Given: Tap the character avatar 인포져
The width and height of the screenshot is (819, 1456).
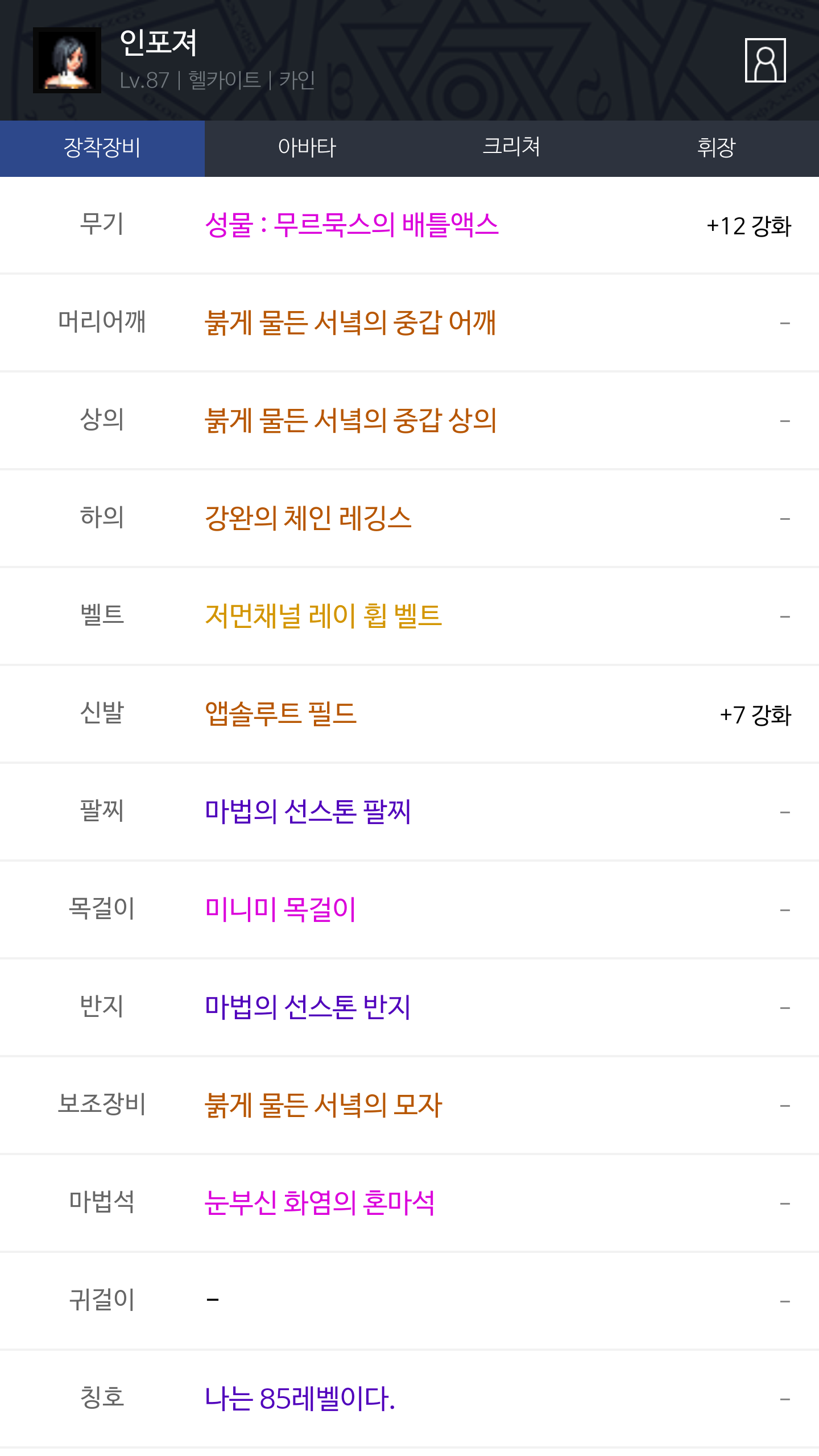Looking at the screenshot, I should tap(67, 60).
